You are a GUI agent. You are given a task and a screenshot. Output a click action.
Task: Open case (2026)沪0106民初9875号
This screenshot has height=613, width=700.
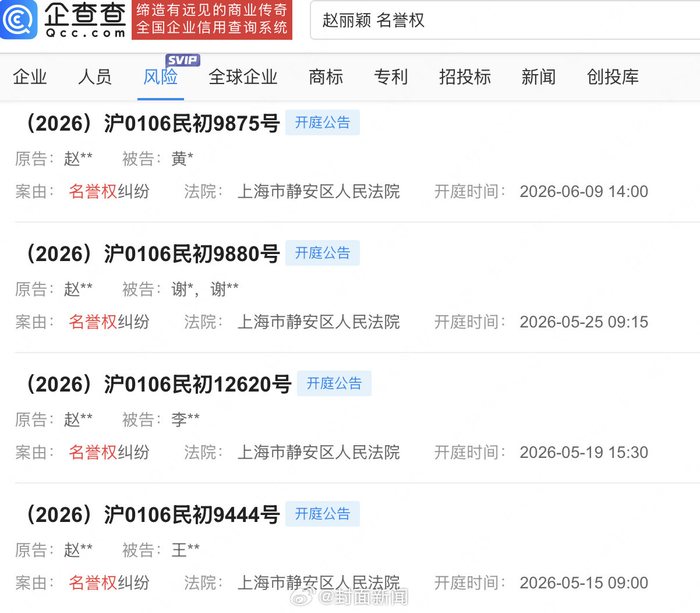tap(150, 123)
